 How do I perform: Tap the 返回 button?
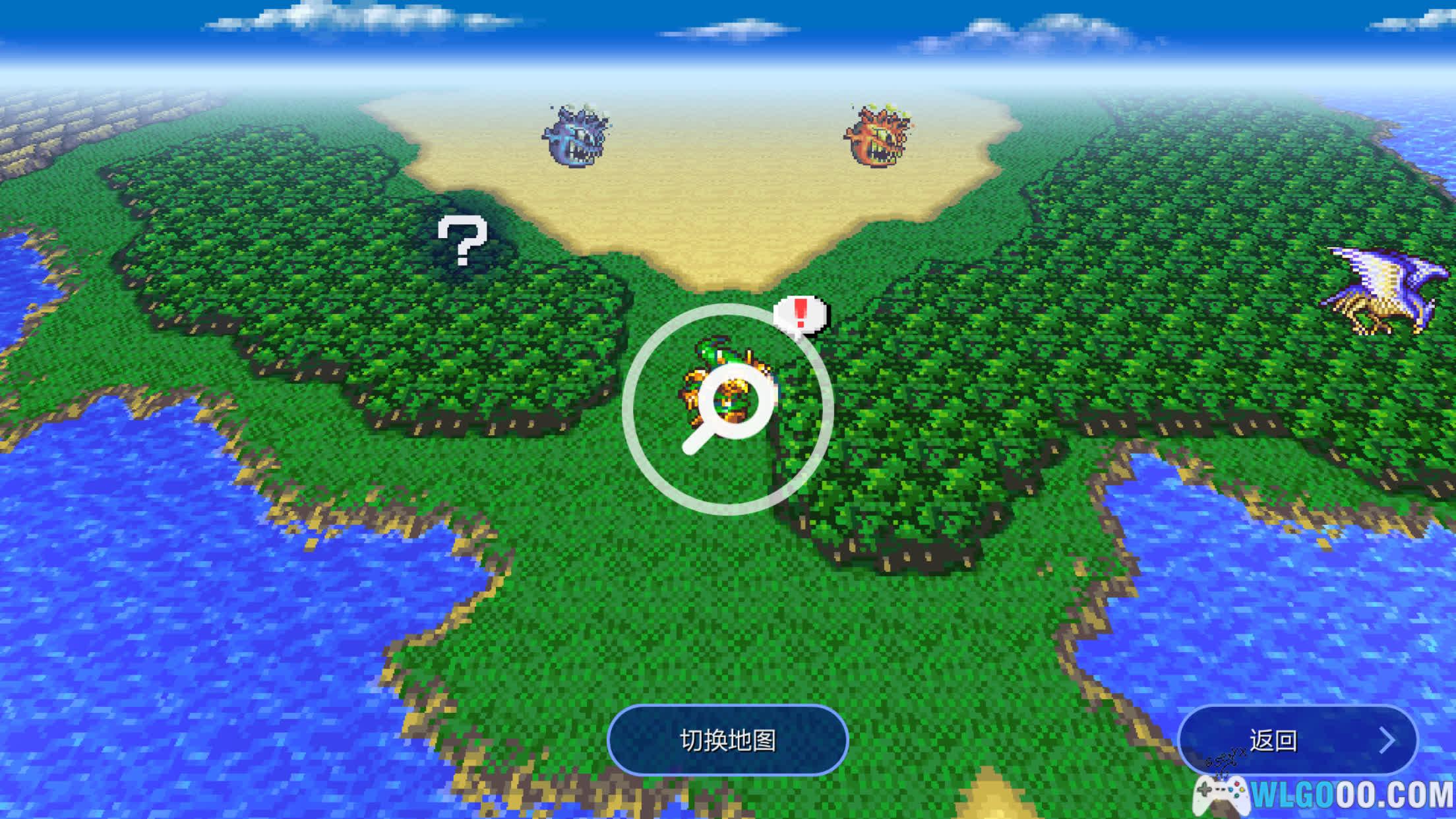click(x=1296, y=740)
